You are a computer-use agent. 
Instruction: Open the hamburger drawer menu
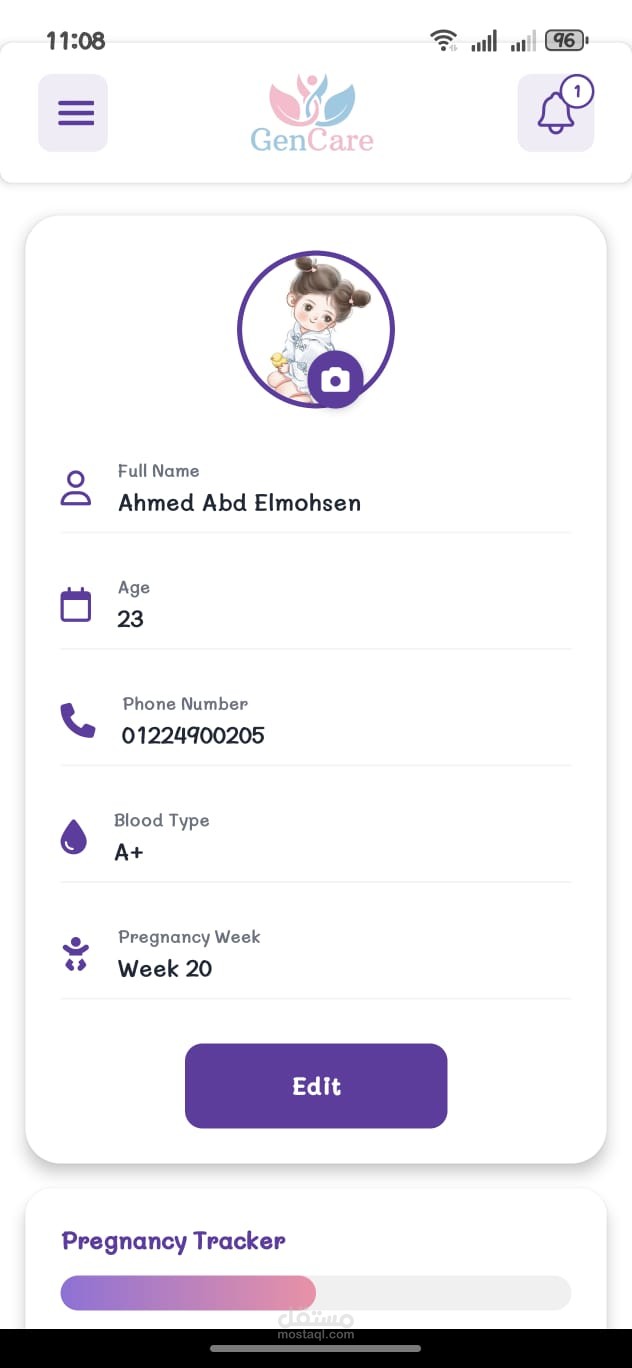(x=73, y=113)
